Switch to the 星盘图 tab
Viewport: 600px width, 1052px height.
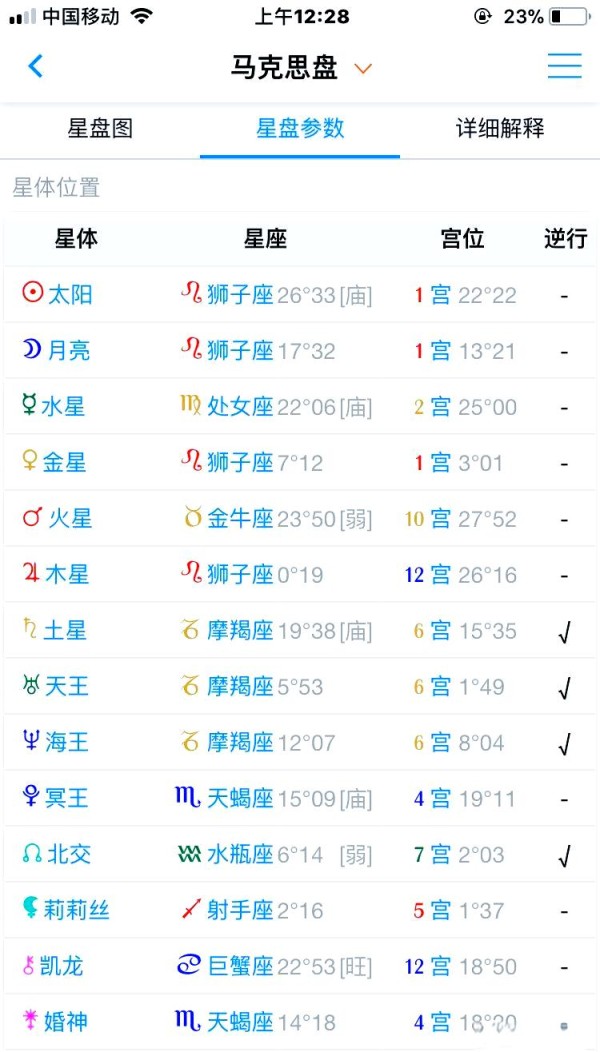[x=100, y=127]
